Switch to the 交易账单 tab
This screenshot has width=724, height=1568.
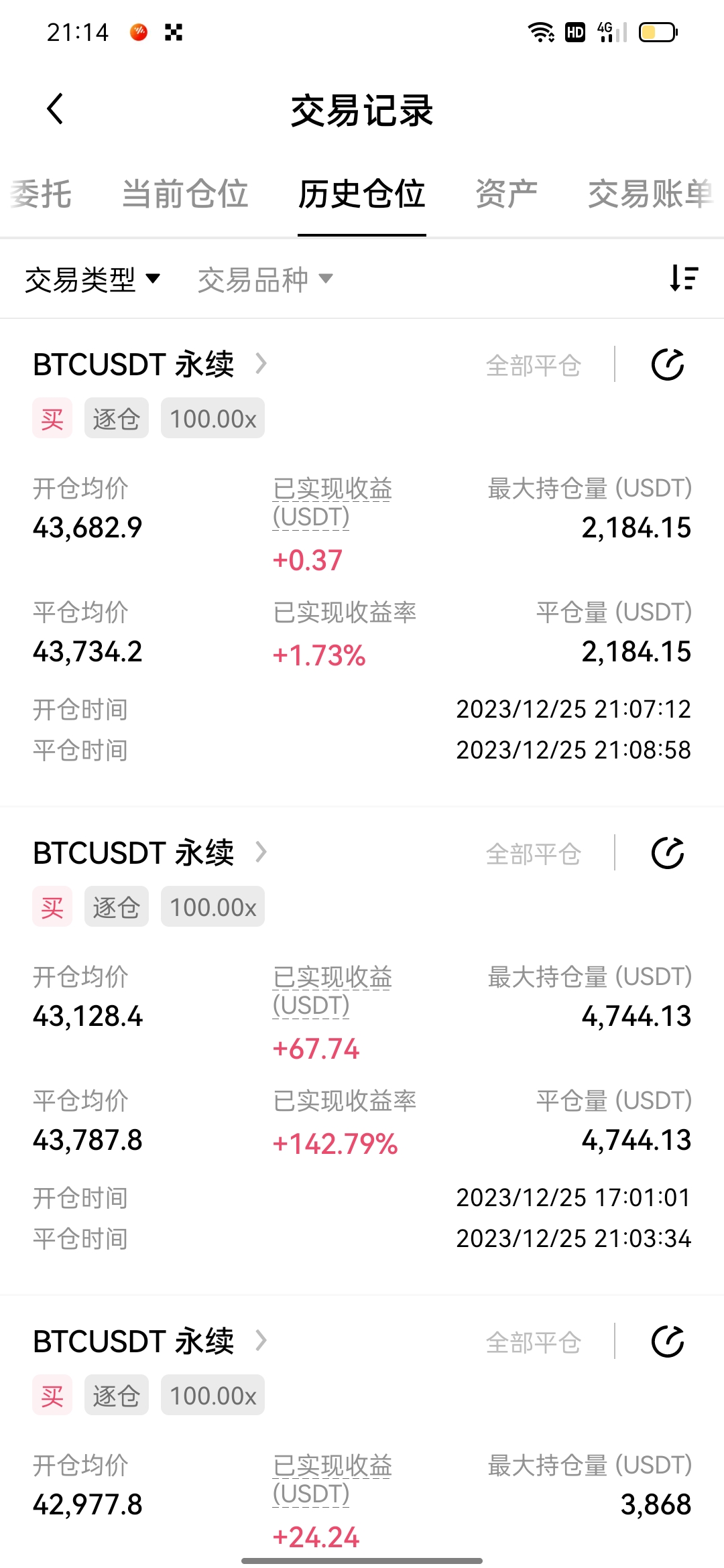(x=650, y=194)
